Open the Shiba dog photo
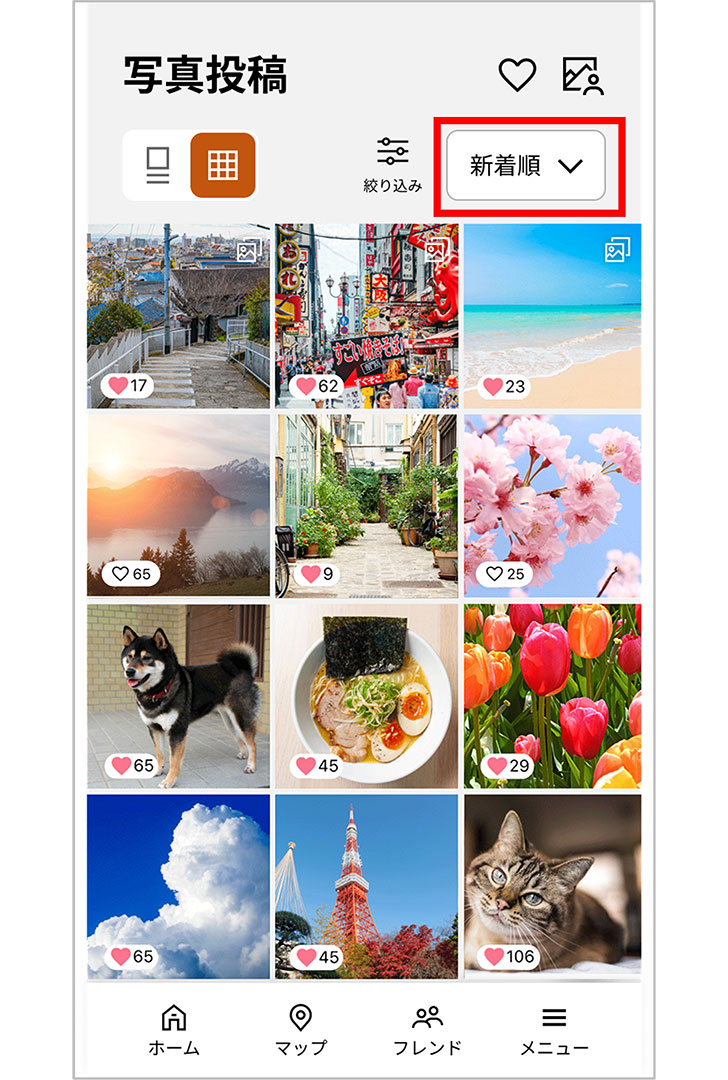Screen dimensions: 728x1080 pyautogui.click(x=178, y=695)
